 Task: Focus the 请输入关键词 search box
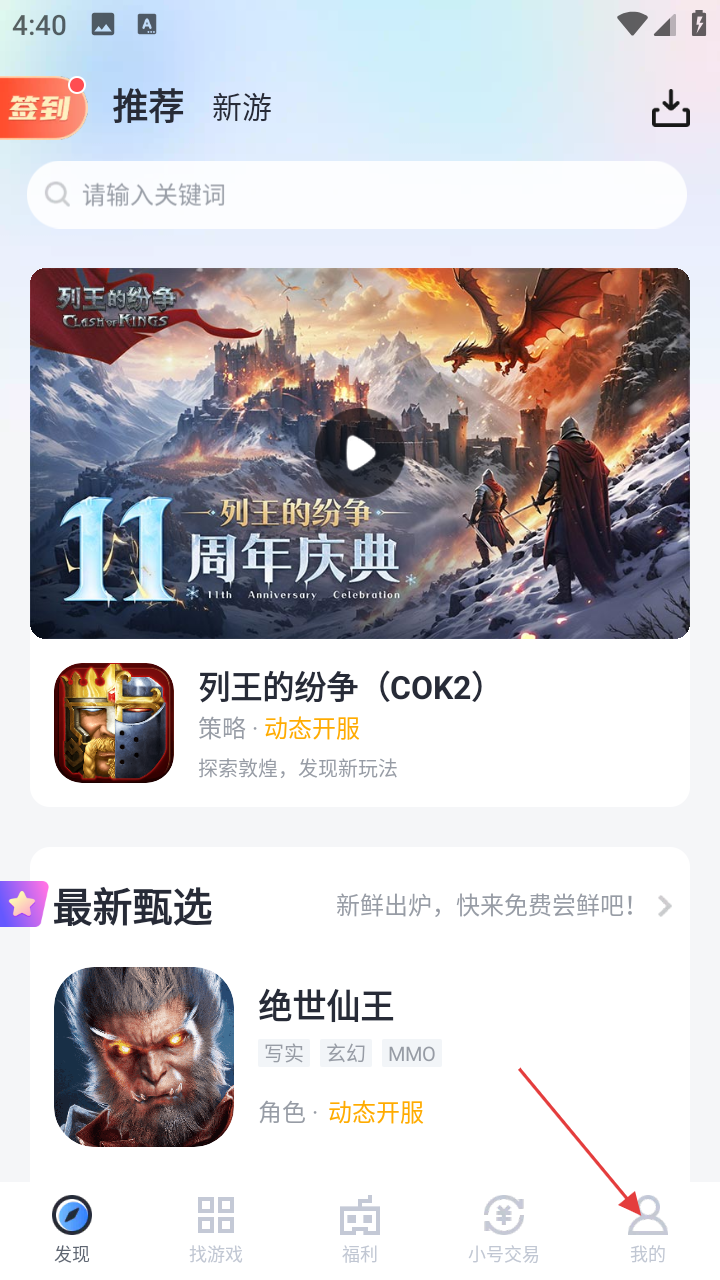pos(356,195)
